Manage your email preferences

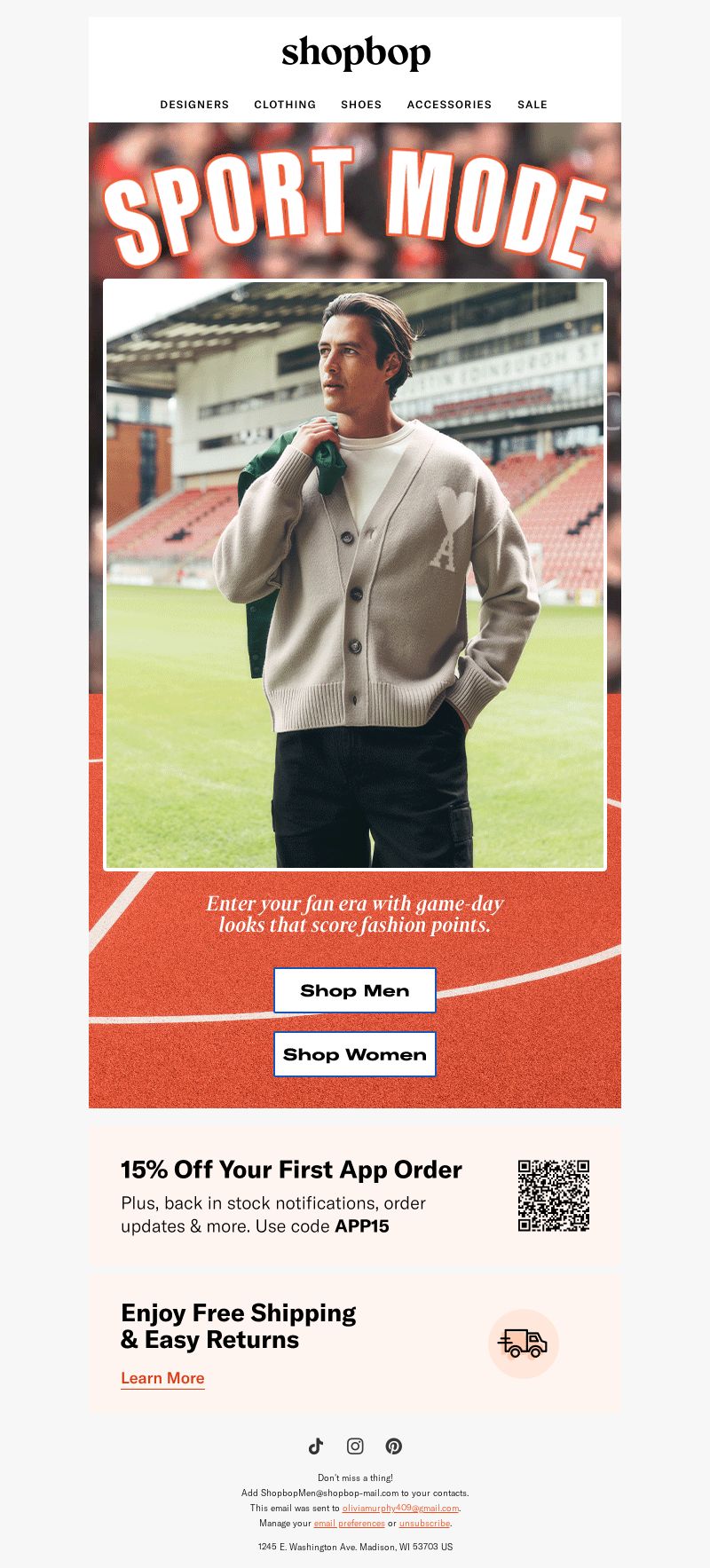coord(349,1523)
